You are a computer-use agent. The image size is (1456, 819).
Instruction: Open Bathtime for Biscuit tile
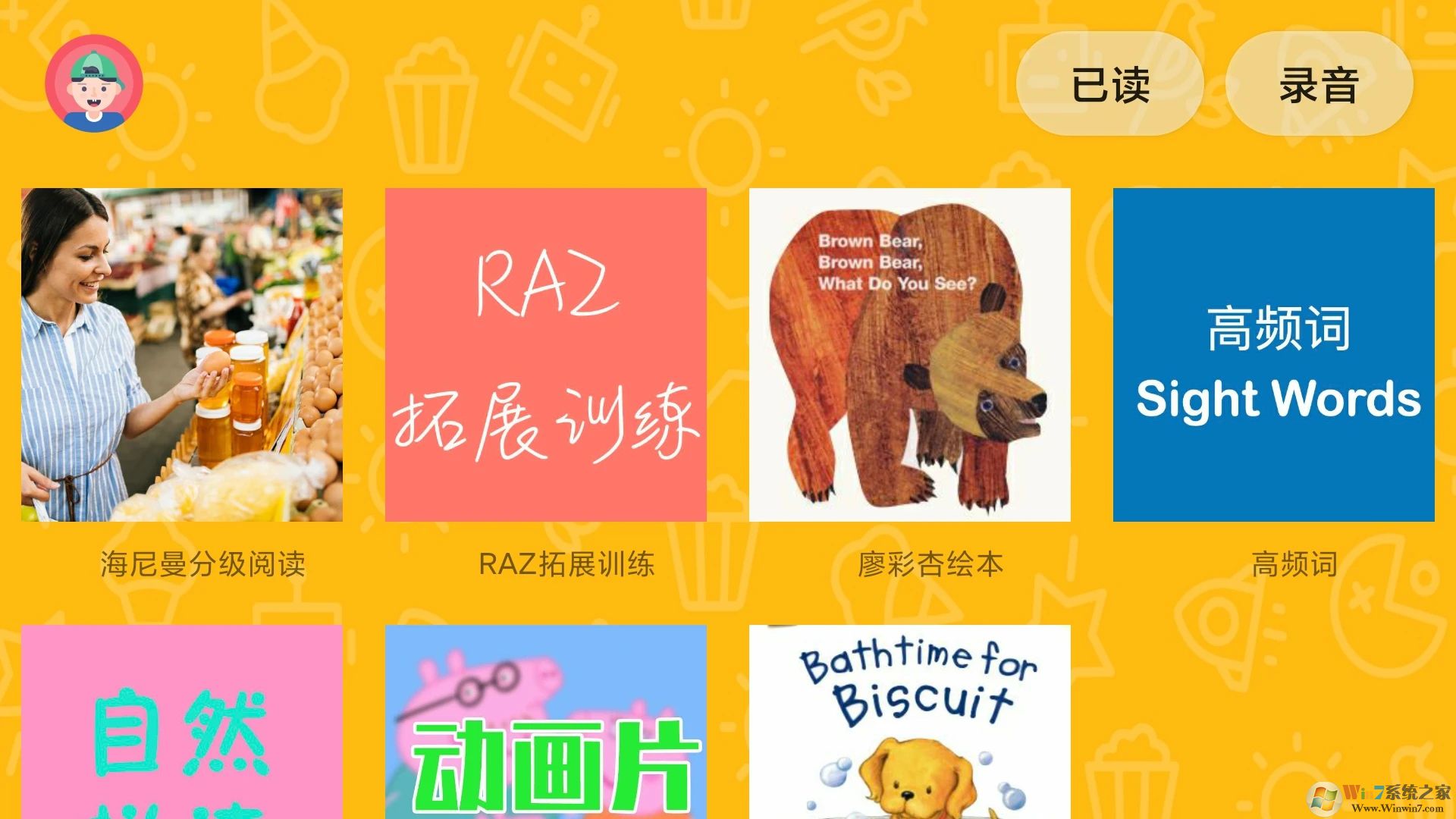click(910, 720)
